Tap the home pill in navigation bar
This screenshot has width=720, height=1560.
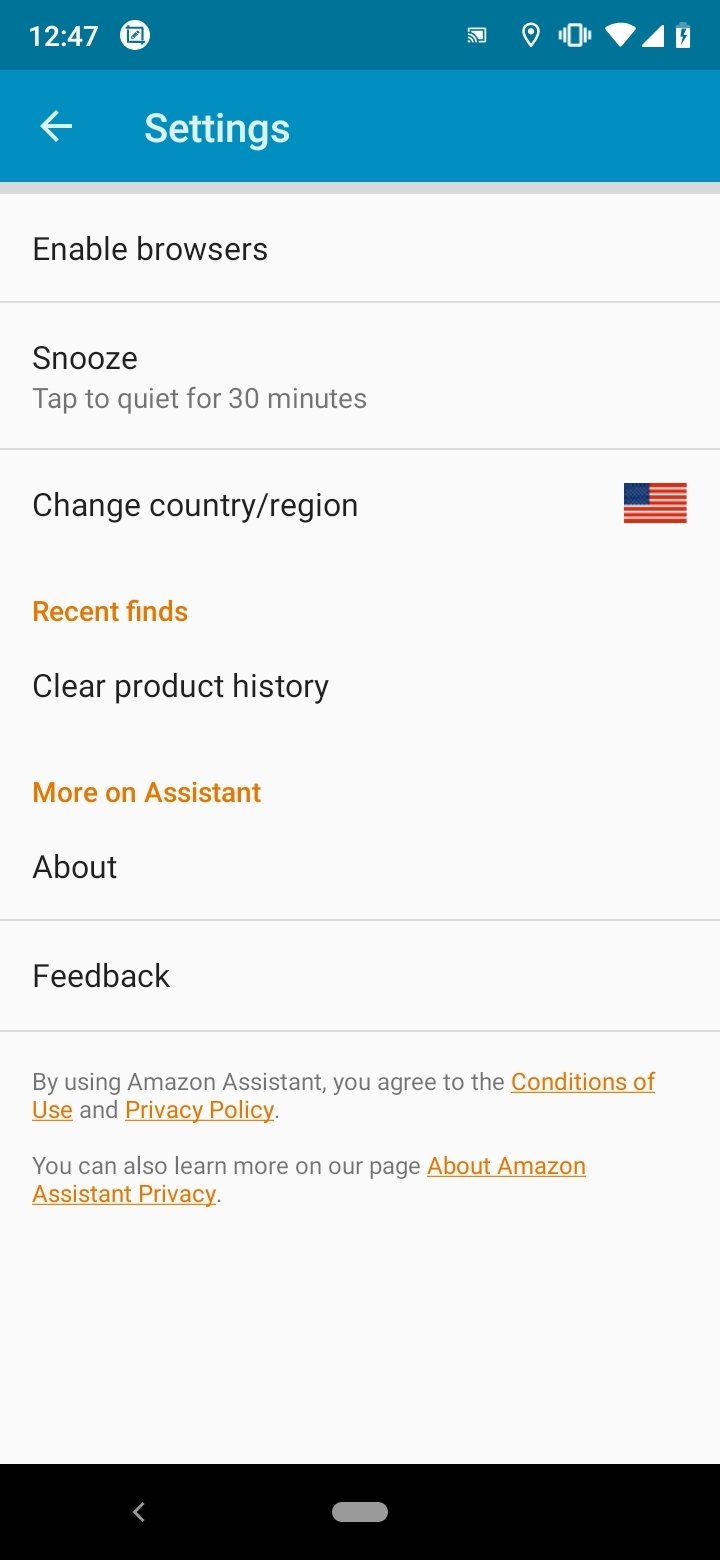[360, 1512]
